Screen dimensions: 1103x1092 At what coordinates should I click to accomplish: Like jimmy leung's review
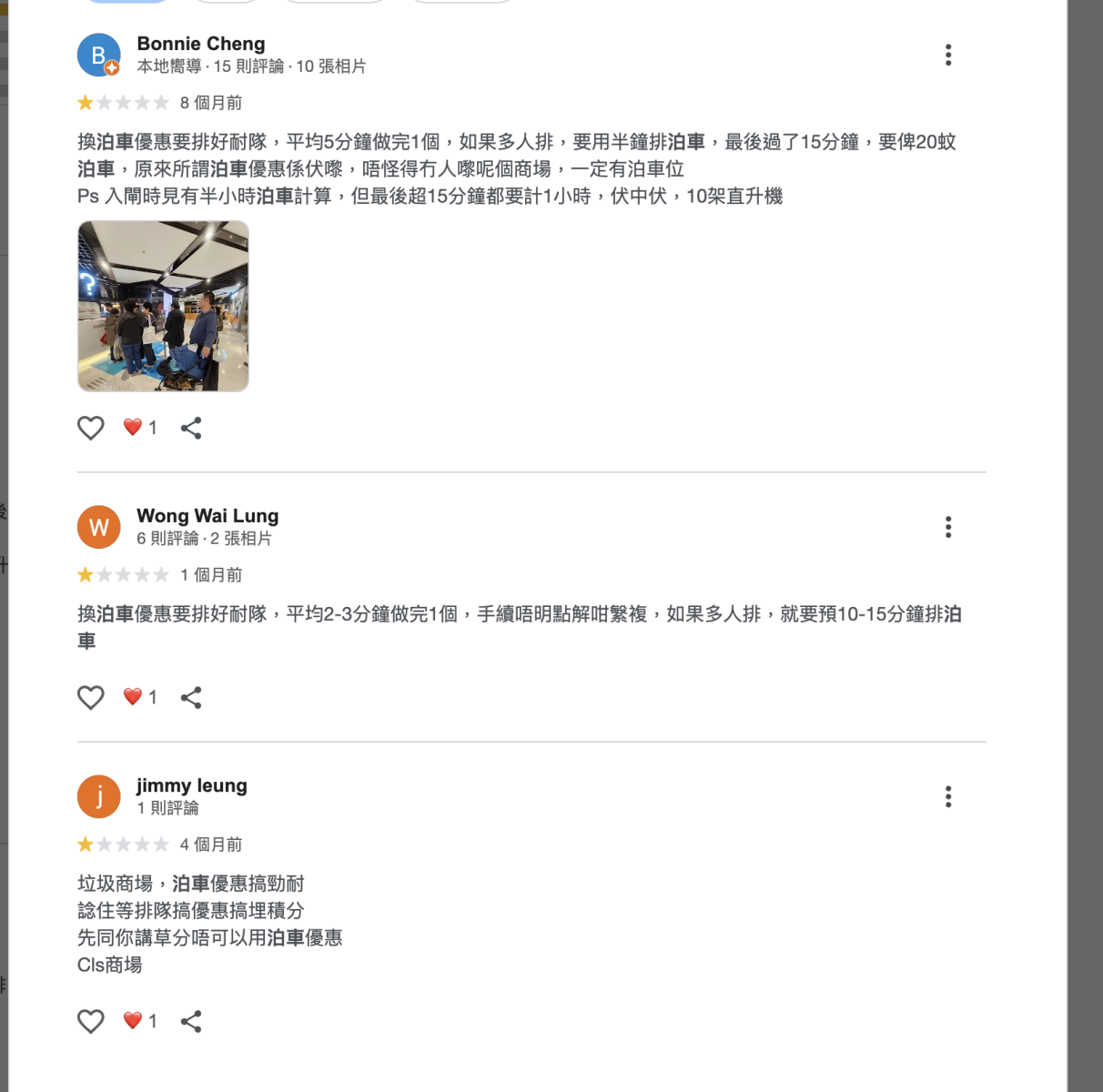tap(91, 1021)
